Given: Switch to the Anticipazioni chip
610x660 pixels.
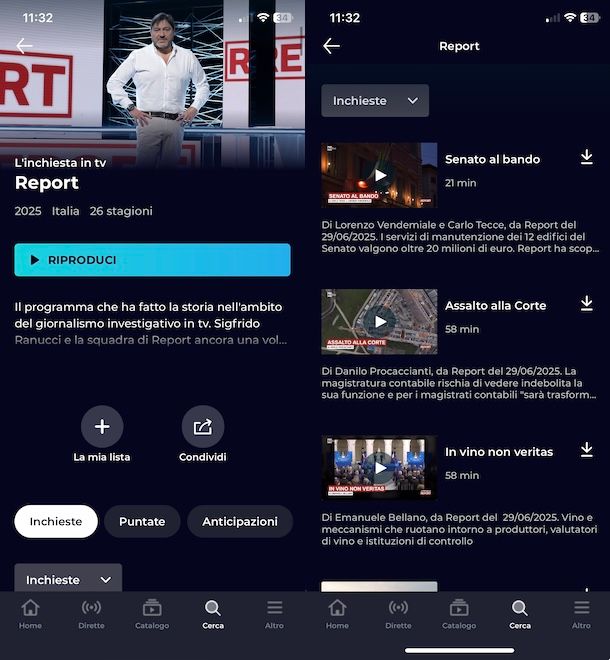Looking at the screenshot, I should pos(239,521).
